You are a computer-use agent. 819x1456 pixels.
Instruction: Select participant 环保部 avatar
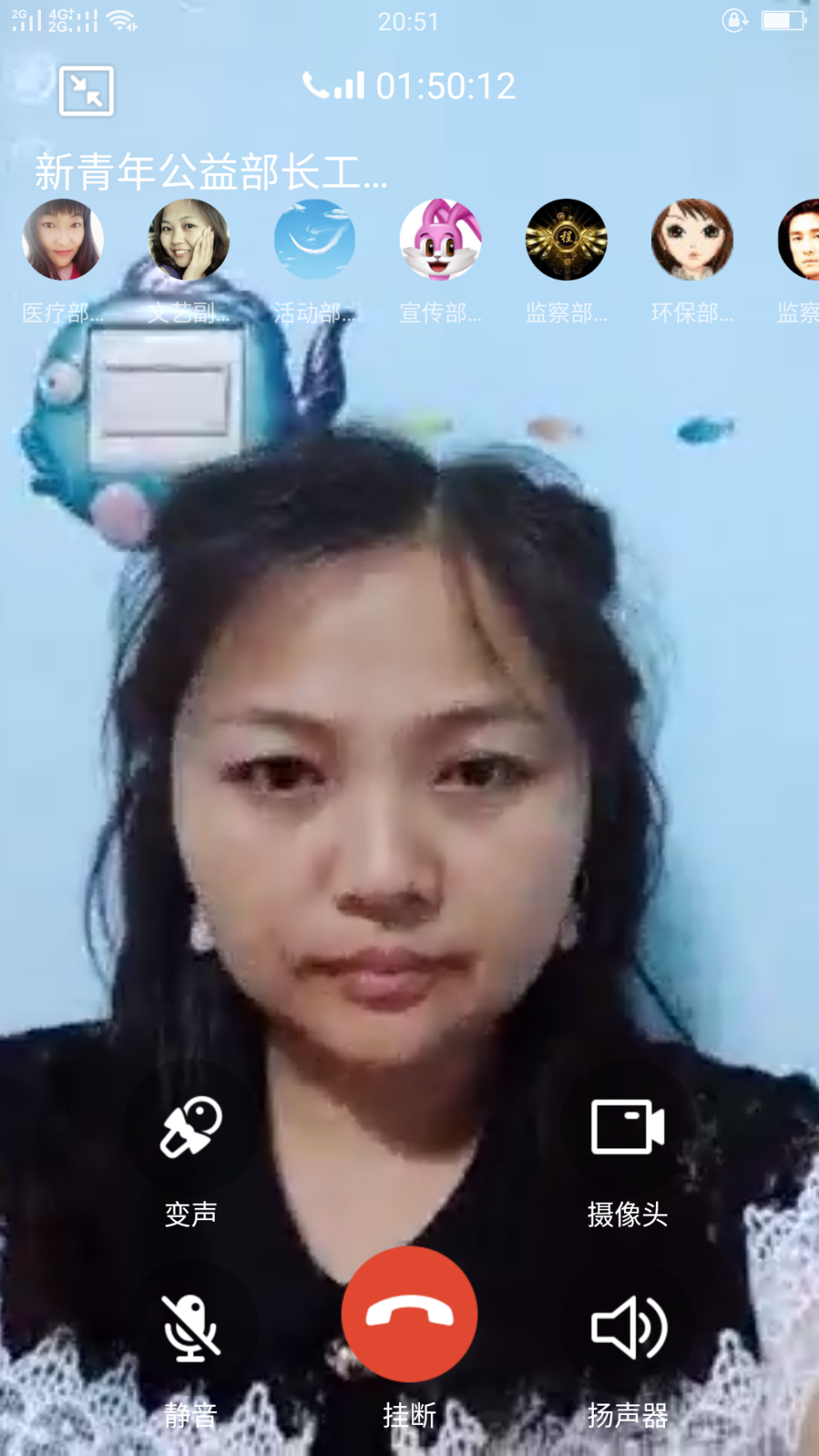[692, 239]
